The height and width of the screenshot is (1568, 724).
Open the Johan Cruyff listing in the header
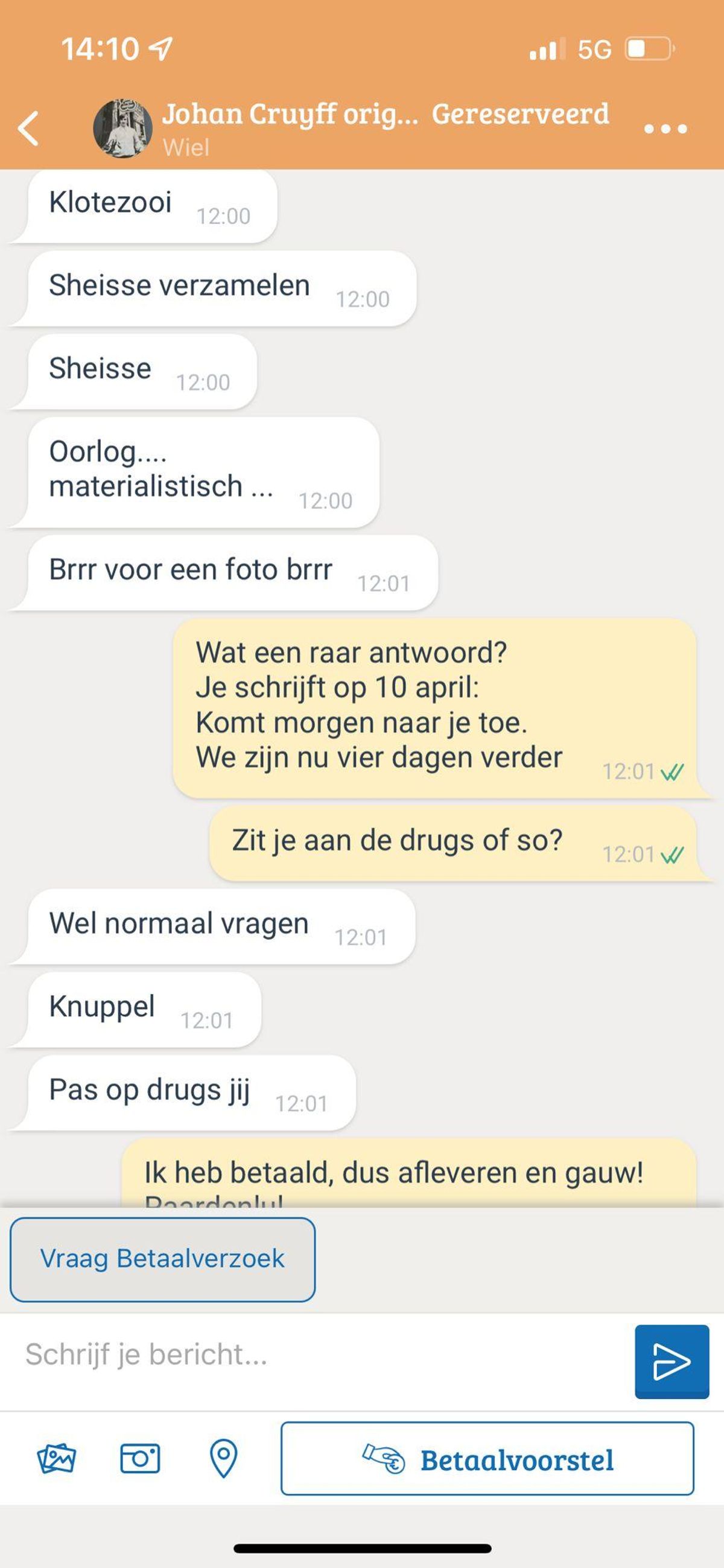(290, 115)
